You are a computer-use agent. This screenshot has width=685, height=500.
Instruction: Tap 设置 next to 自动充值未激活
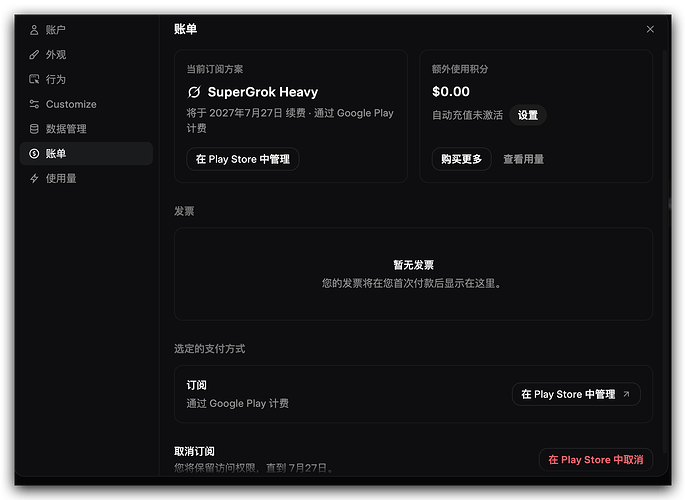point(528,115)
